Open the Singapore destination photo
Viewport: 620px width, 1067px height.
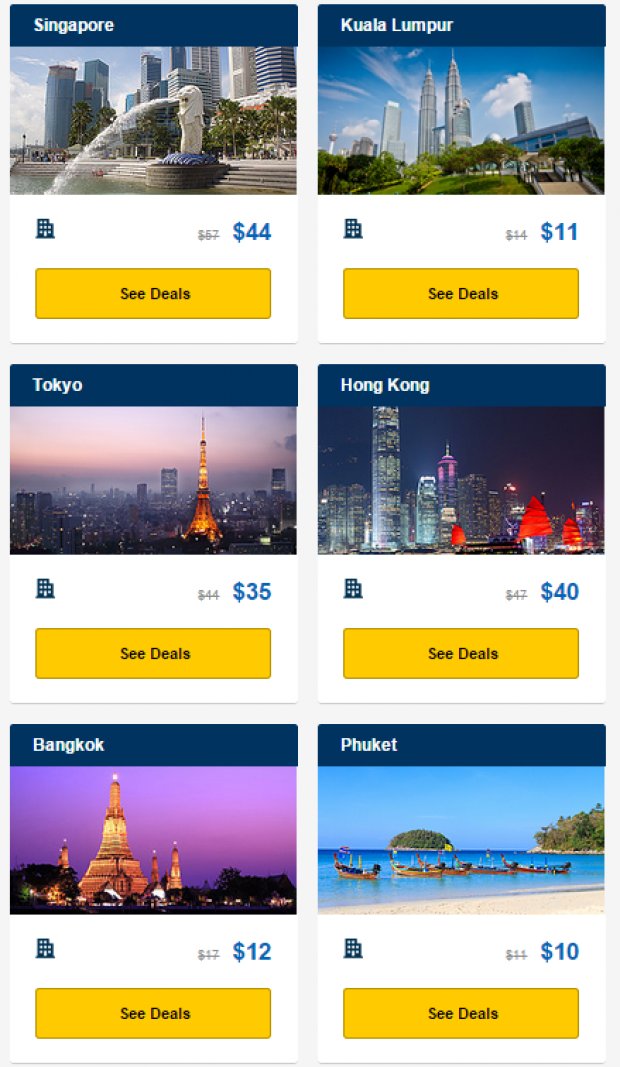[x=153, y=120]
